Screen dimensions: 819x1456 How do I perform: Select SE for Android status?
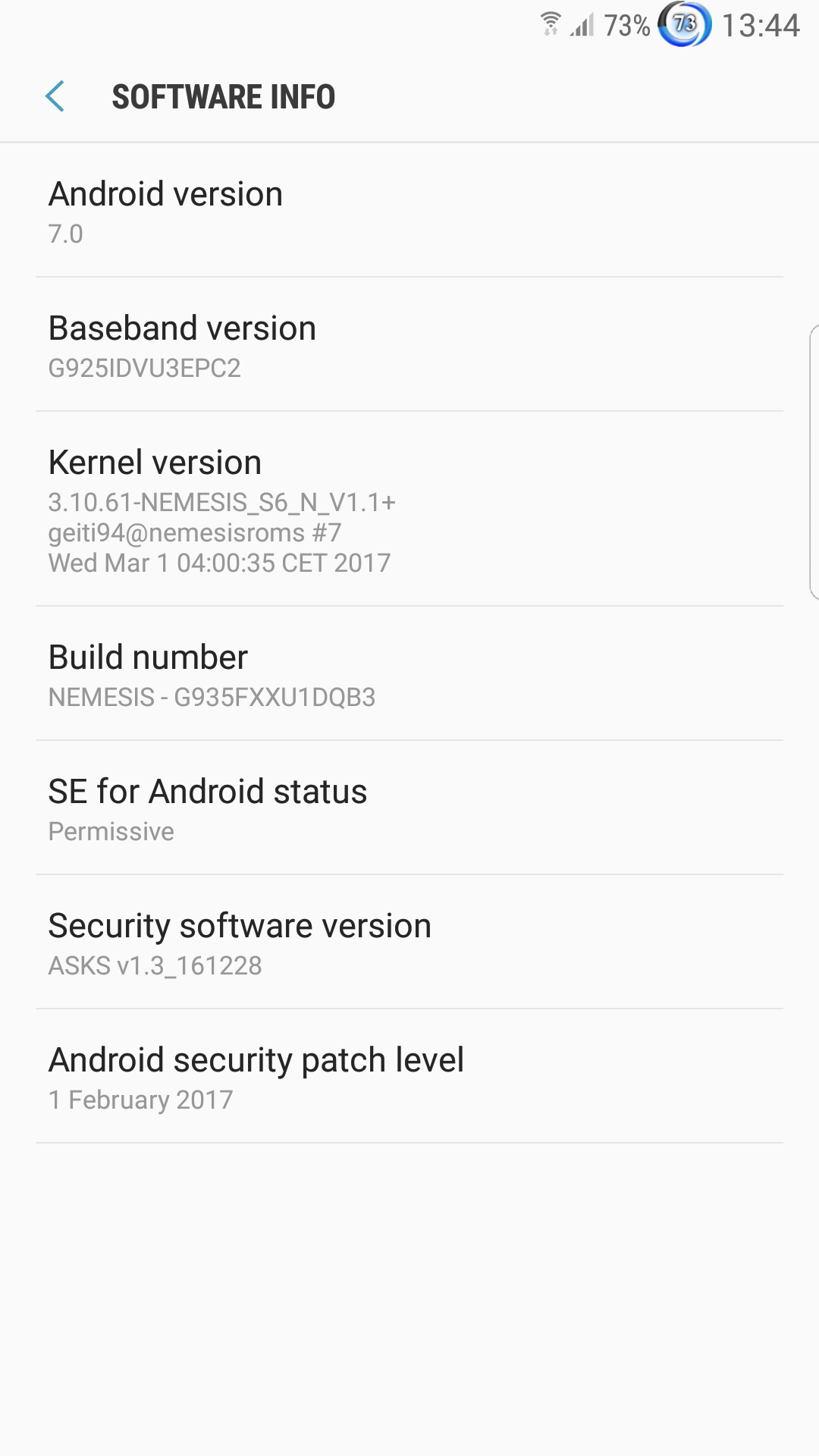[409, 808]
